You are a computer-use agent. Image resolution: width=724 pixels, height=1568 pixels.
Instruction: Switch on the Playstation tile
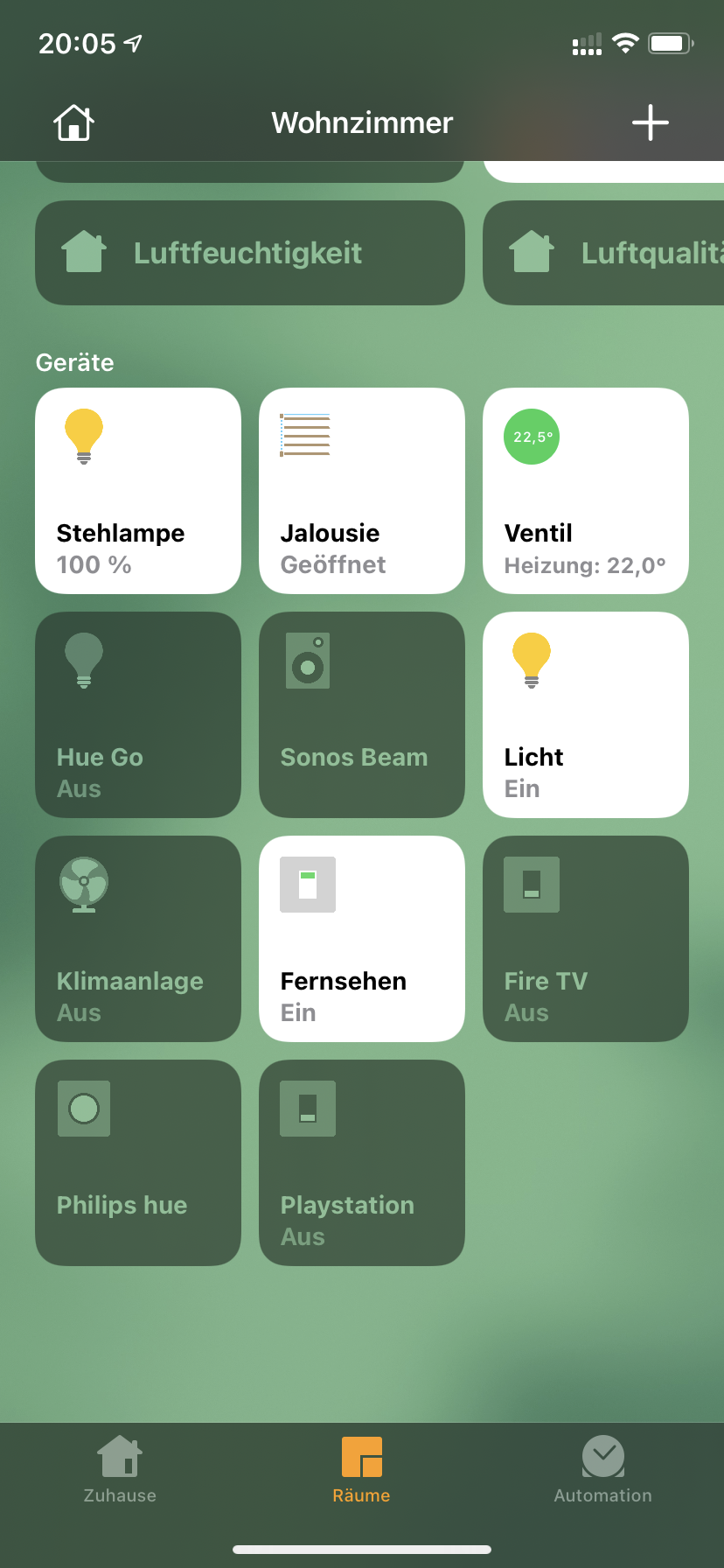point(362,1163)
